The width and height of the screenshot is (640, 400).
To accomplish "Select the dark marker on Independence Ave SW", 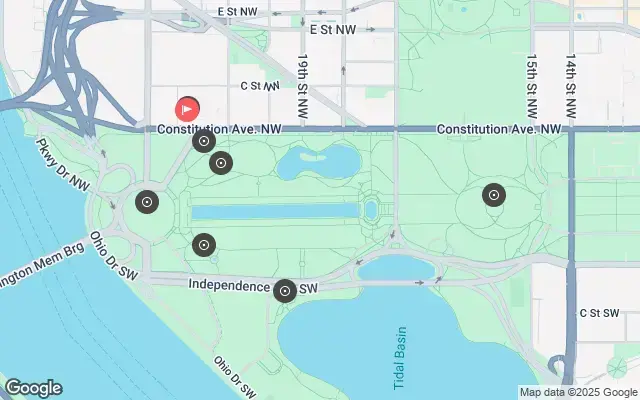I will (x=285, y=291).
